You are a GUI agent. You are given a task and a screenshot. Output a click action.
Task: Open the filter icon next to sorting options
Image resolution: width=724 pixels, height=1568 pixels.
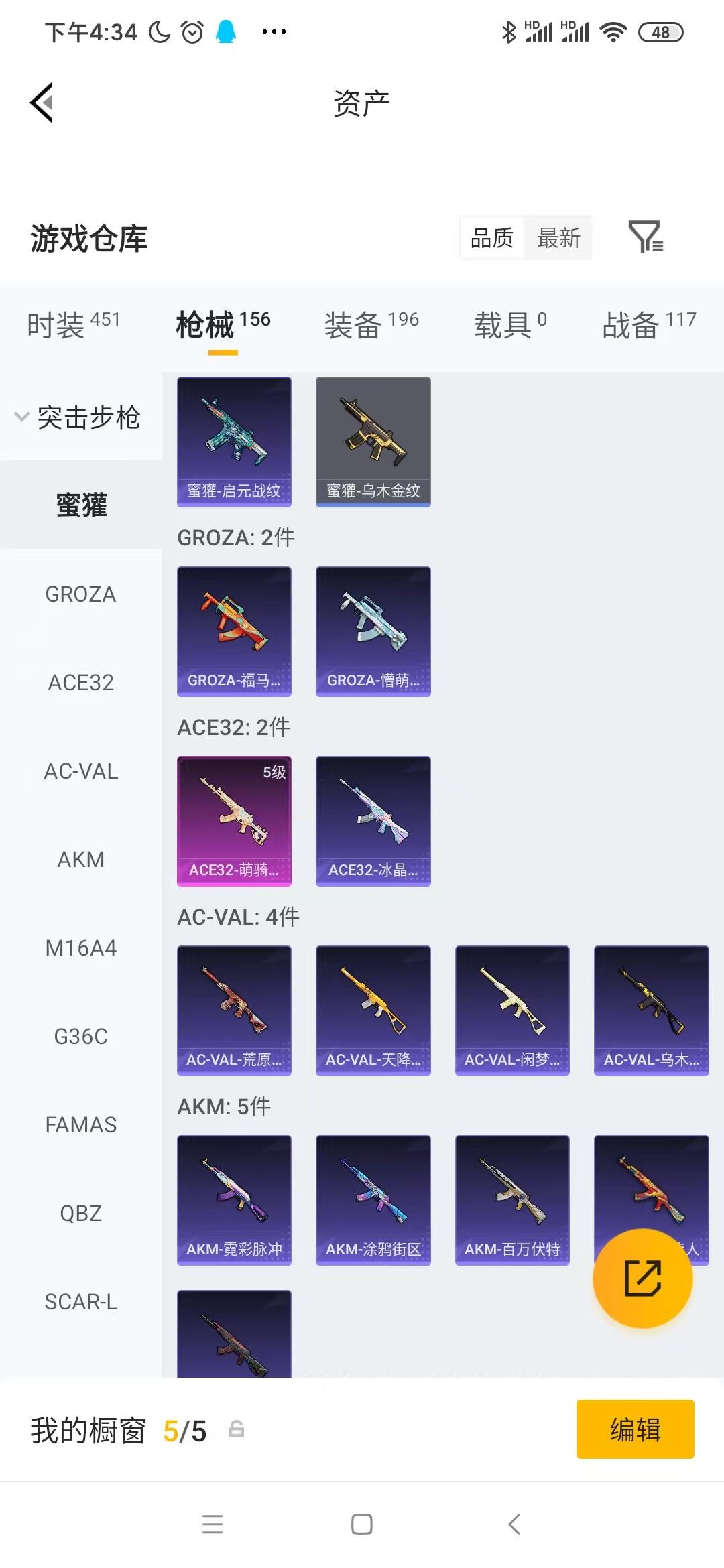pos(646,237)
